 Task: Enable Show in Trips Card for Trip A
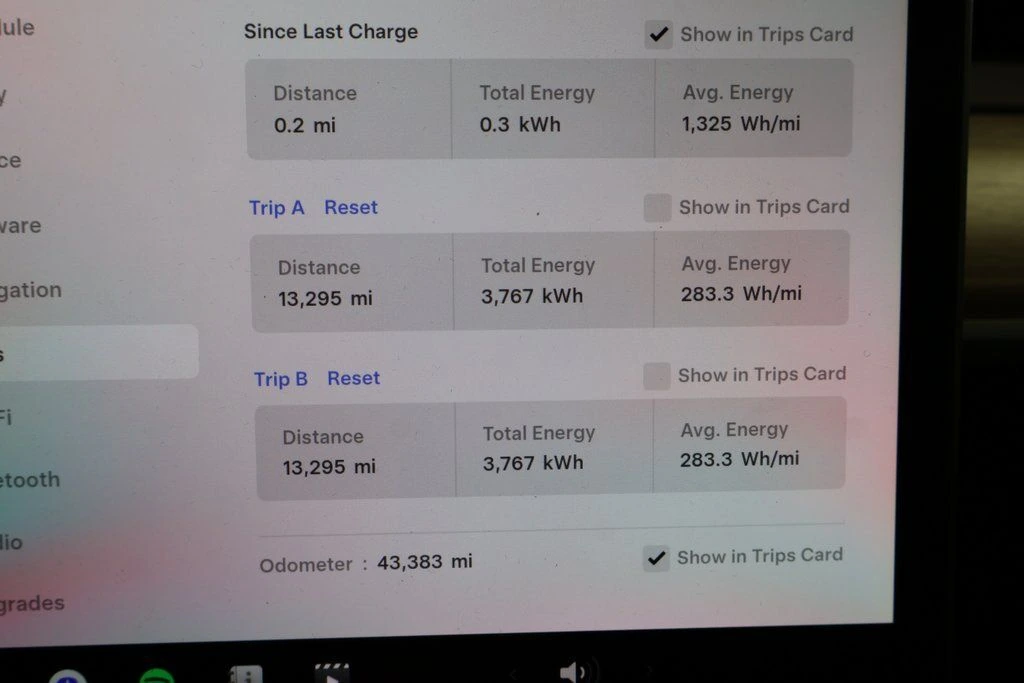pos(657,208)
